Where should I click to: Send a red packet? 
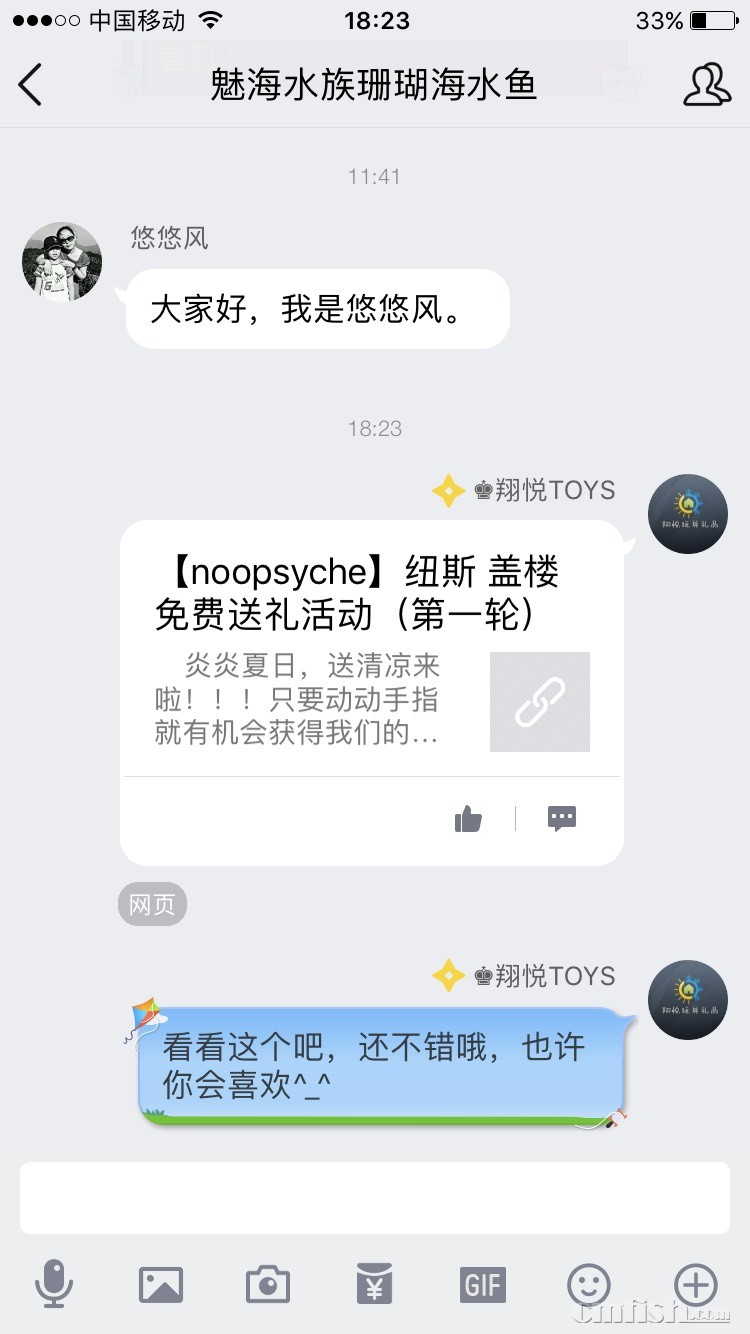point(374,1284)
